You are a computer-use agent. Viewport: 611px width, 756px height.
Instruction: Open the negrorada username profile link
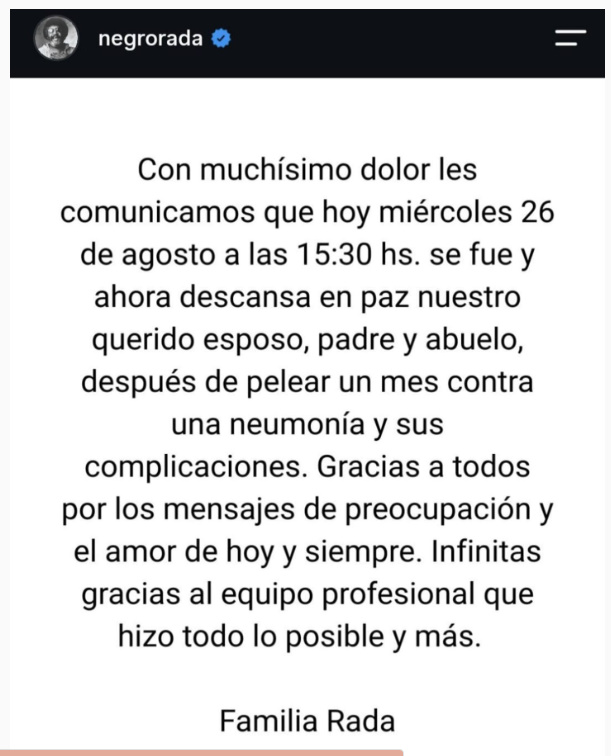point(150,39)
